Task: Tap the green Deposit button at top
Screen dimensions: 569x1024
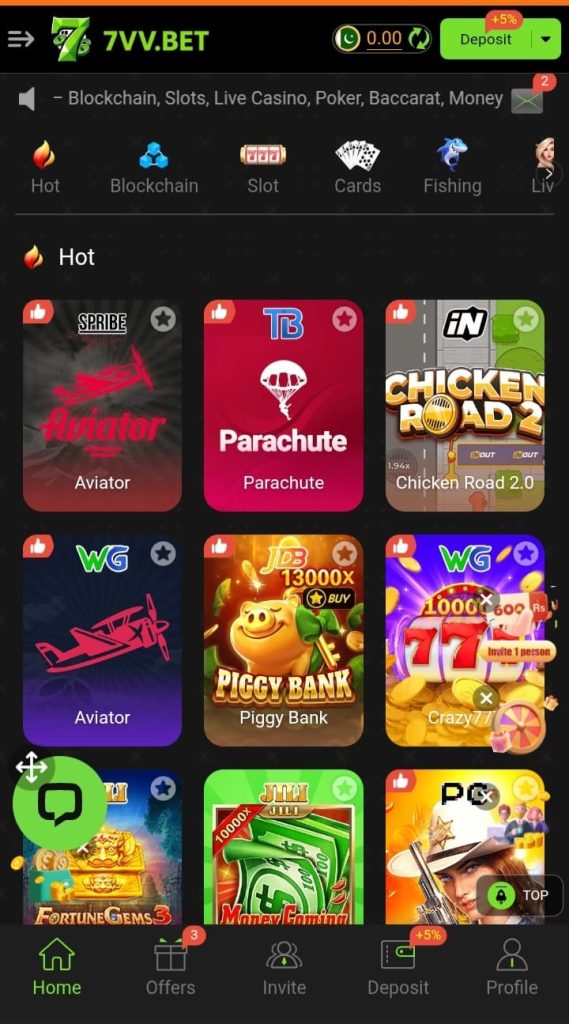Action: [485, 39]
